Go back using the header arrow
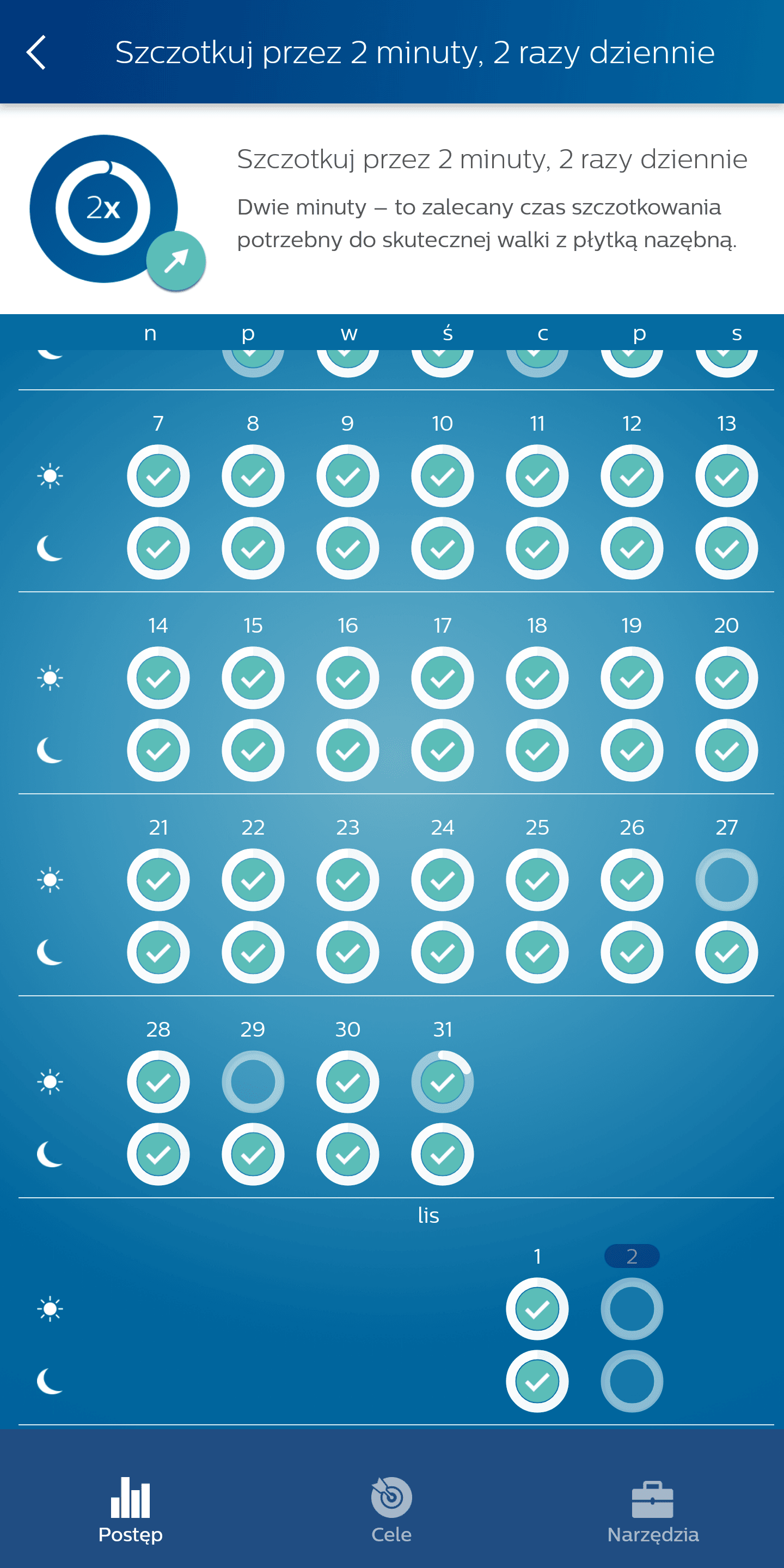The height and width of the screenshot is (1568, 784). (x=36, y=52)
